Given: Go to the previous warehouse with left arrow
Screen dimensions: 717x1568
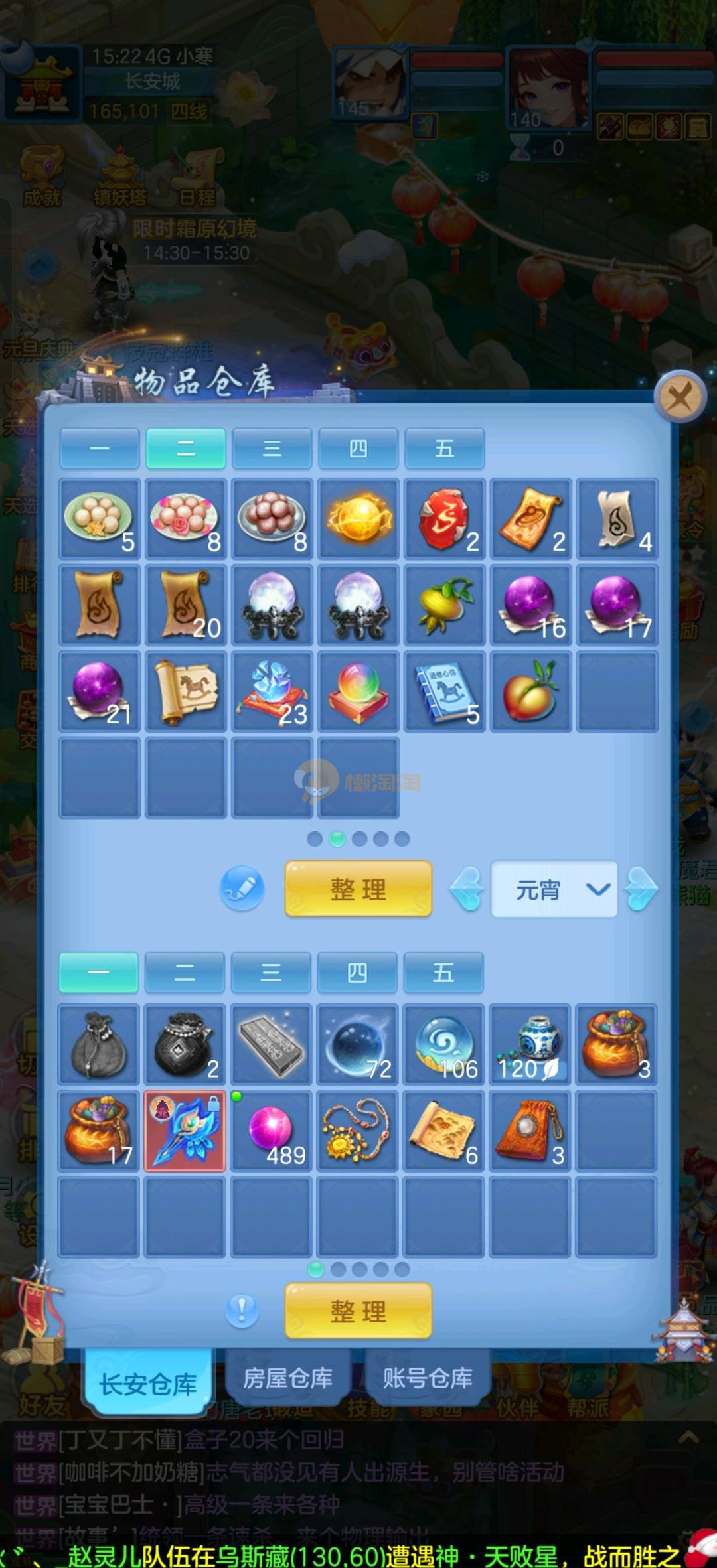Looking at the screenshot, I should pos(467,889).
